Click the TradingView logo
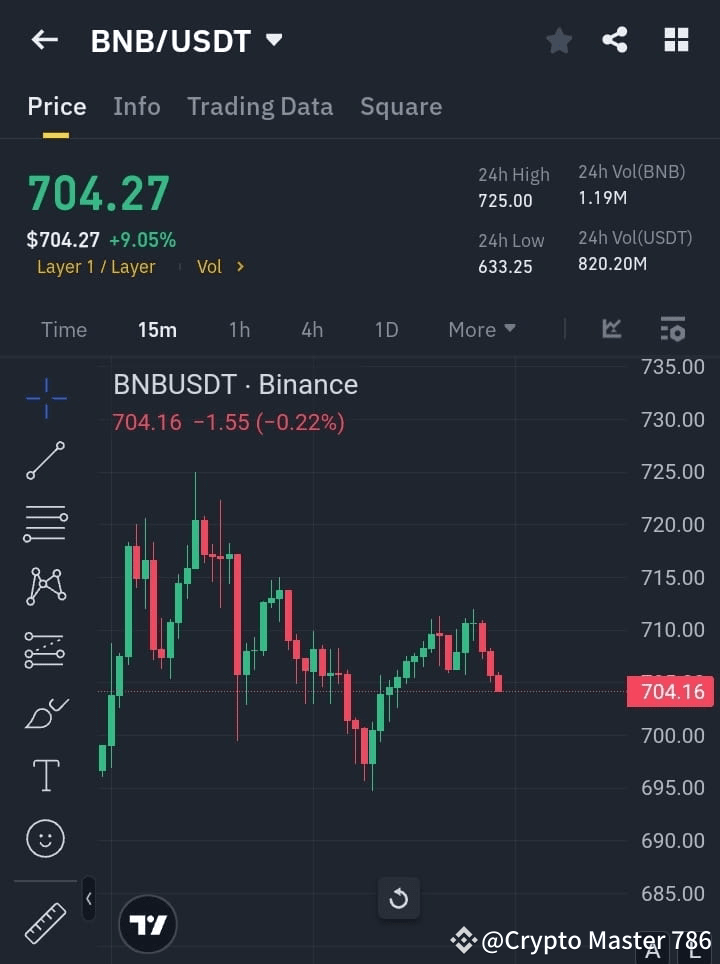The width and height of the screenshot is (720, 964). 148,924
